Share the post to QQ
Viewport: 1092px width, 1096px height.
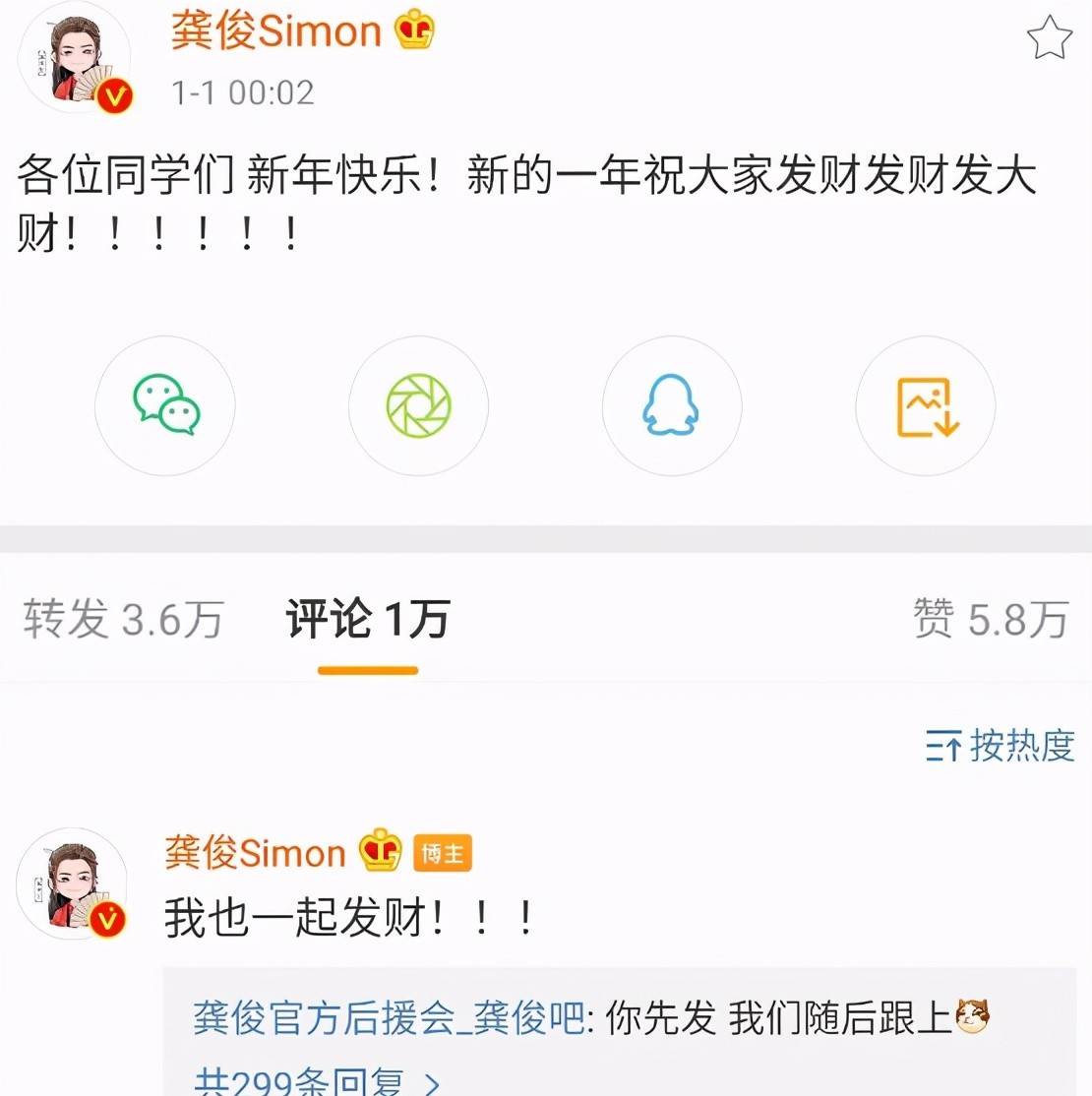click(671, 405)
